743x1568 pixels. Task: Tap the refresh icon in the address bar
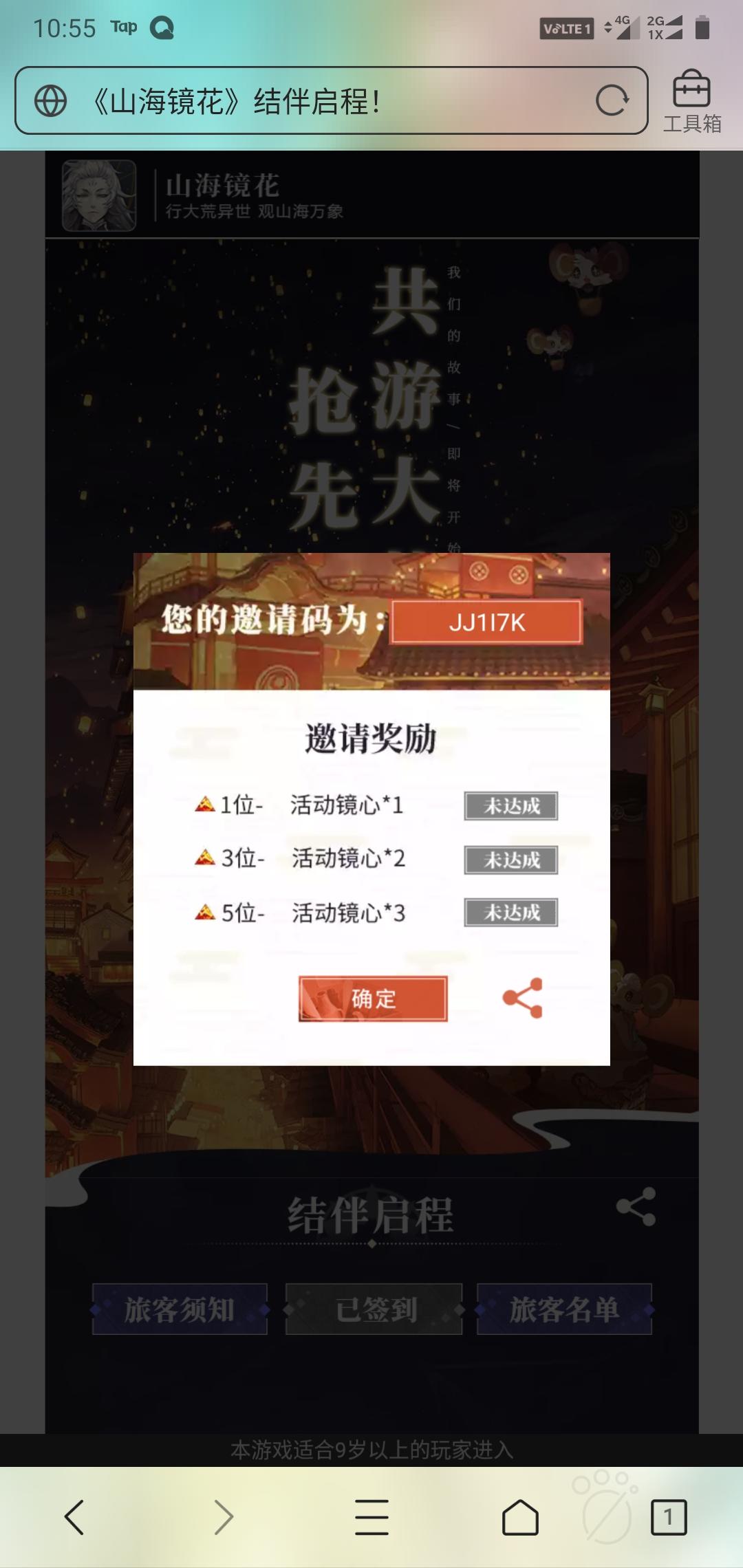(x=611, y=102)
